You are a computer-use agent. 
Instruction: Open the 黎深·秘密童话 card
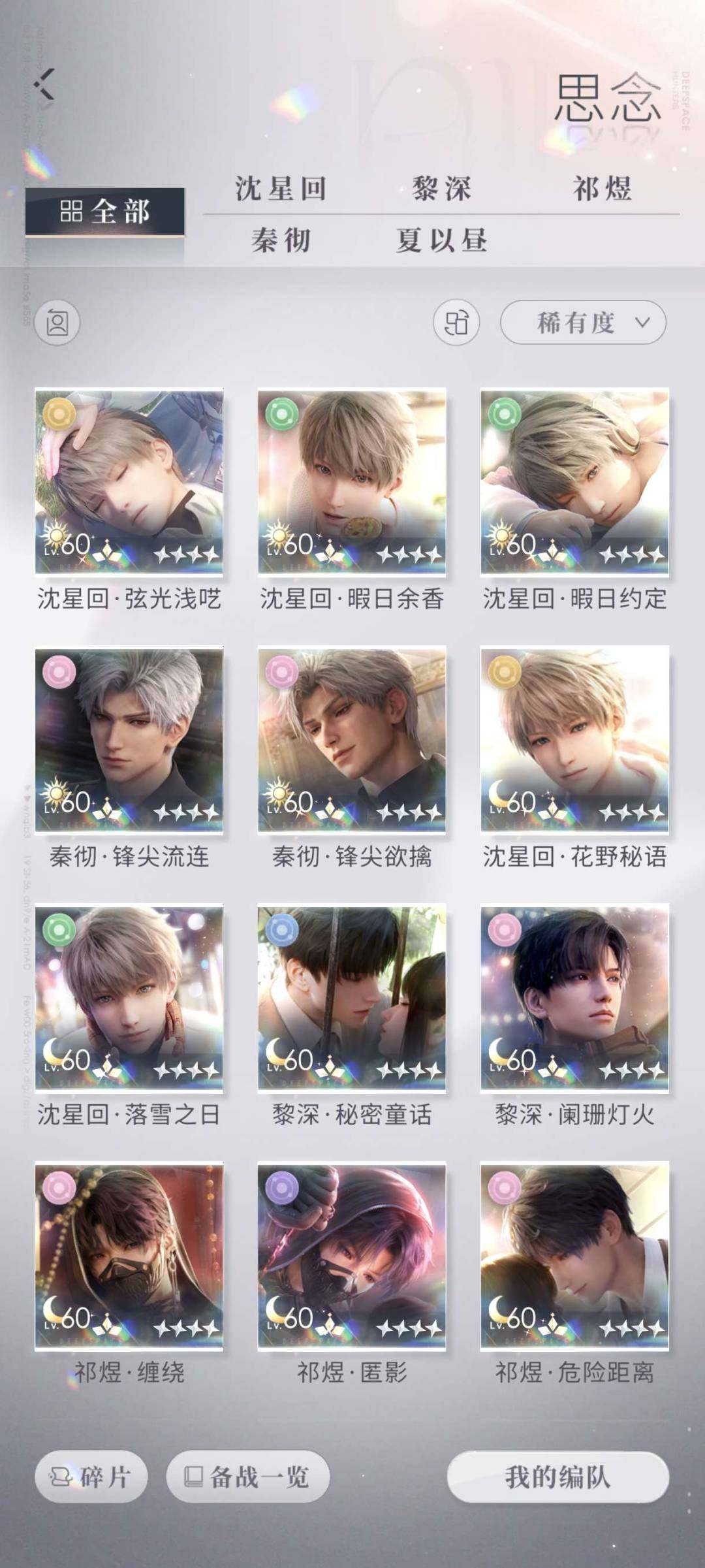pyautogui.click(x=352, y=997)
